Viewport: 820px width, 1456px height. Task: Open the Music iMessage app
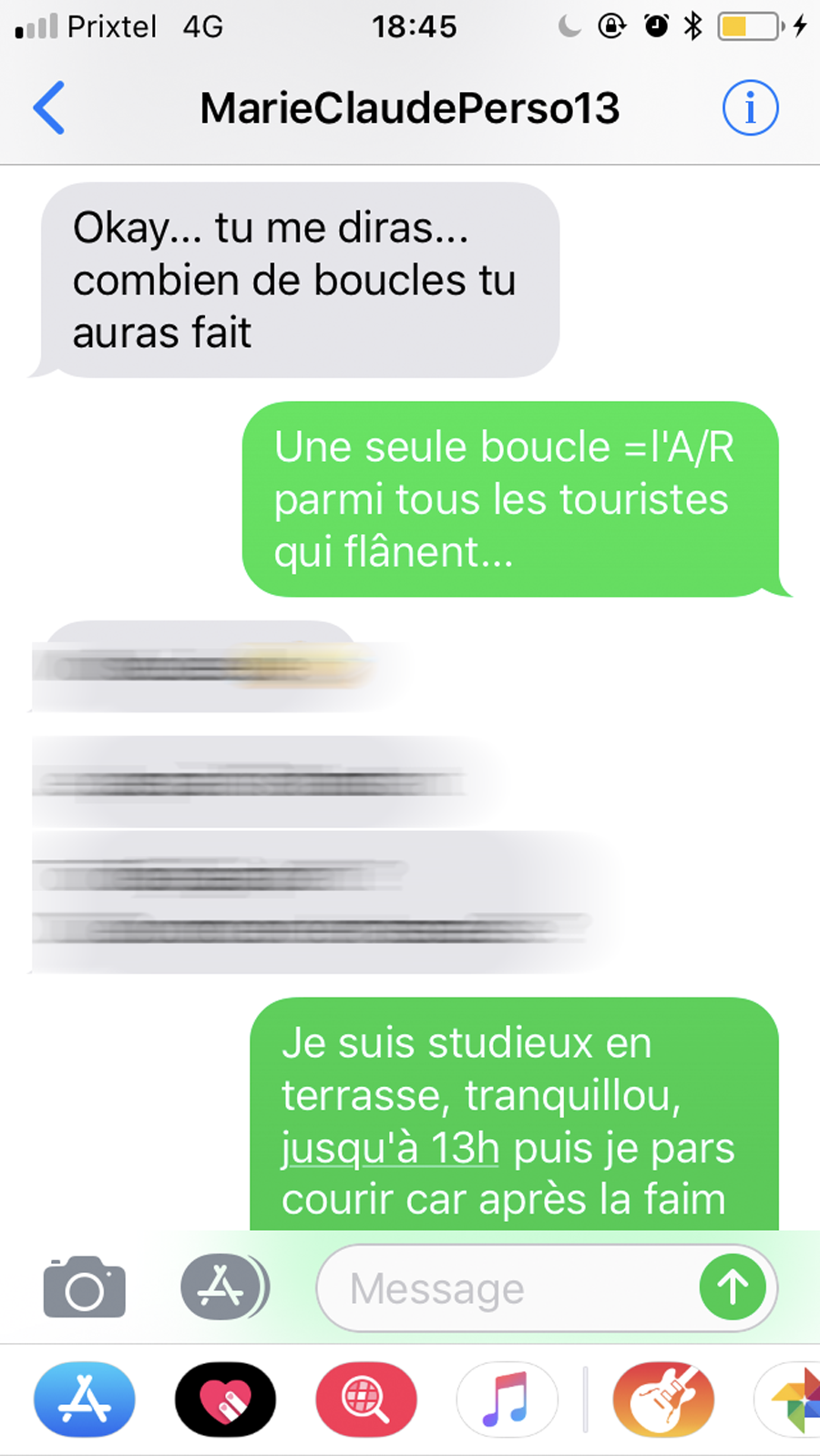click(507, 1400)
